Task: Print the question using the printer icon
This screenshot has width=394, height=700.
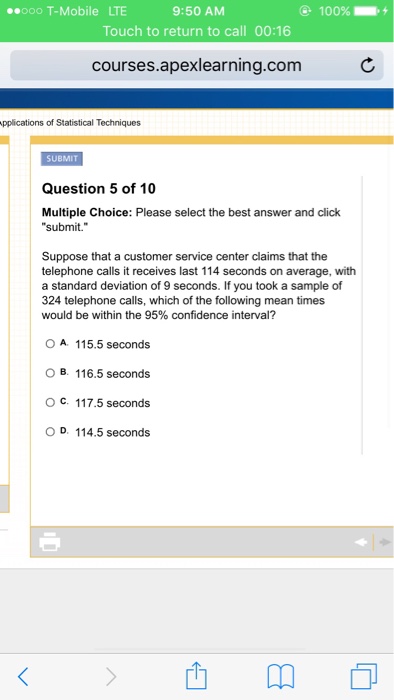Action: 49,542
